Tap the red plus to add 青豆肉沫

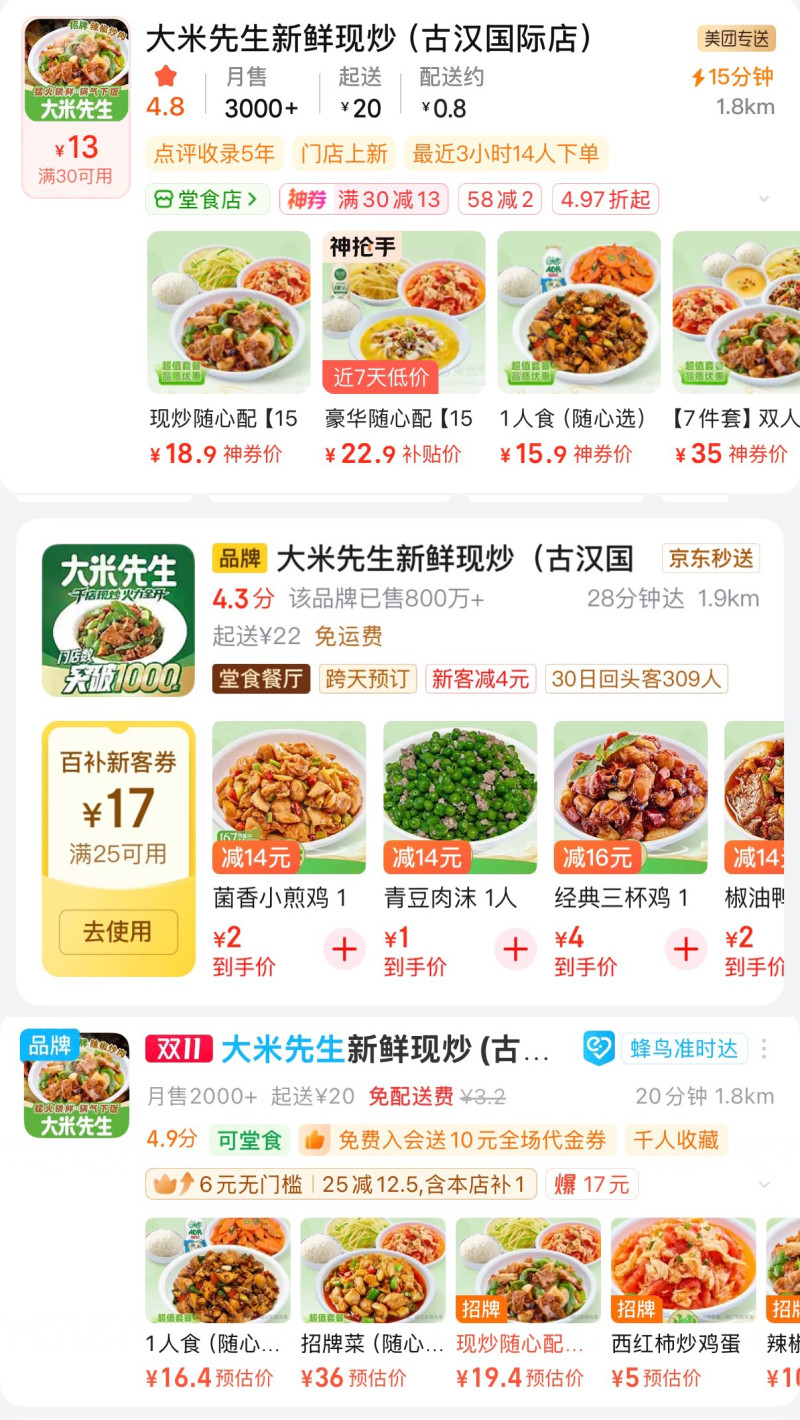515,949
